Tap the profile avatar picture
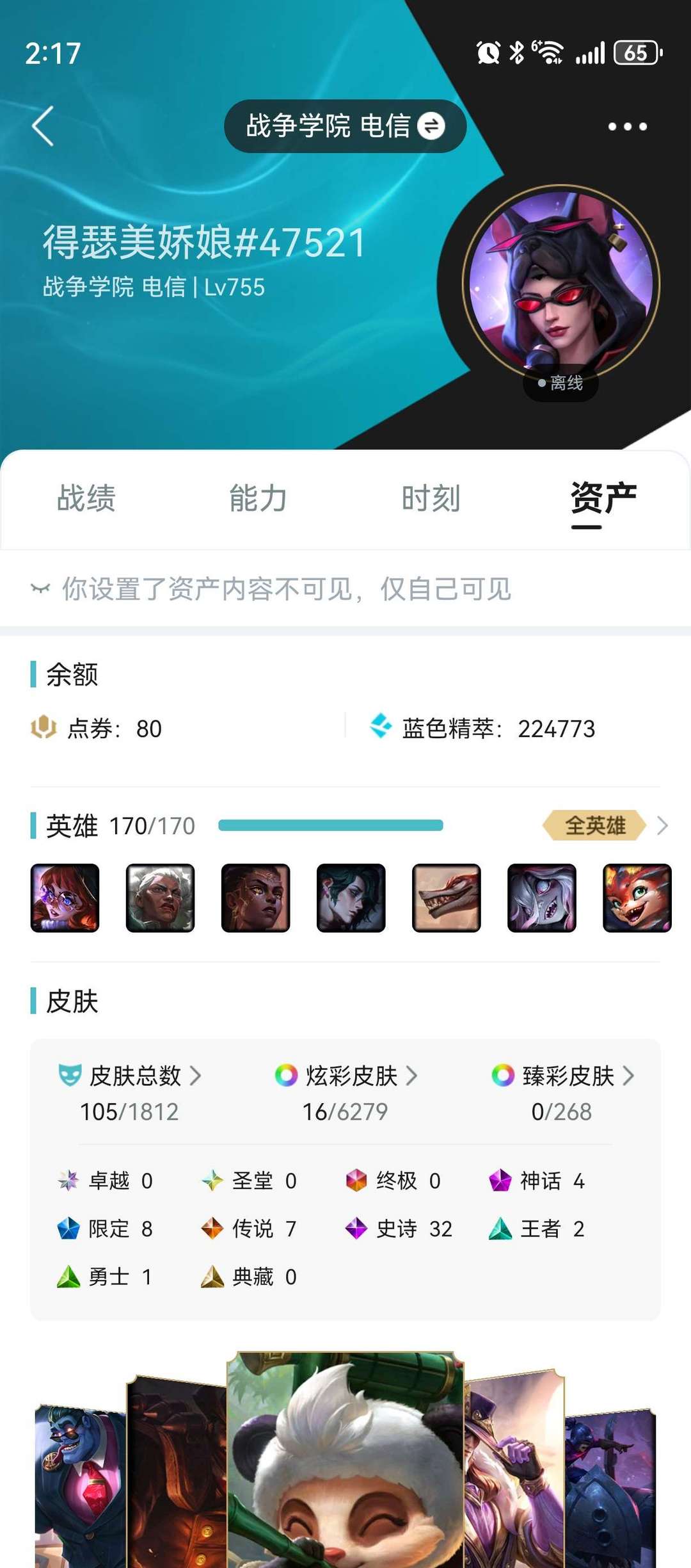This screenshot has height=1568, width=691. pyautogui.click(x=560, y=284)
